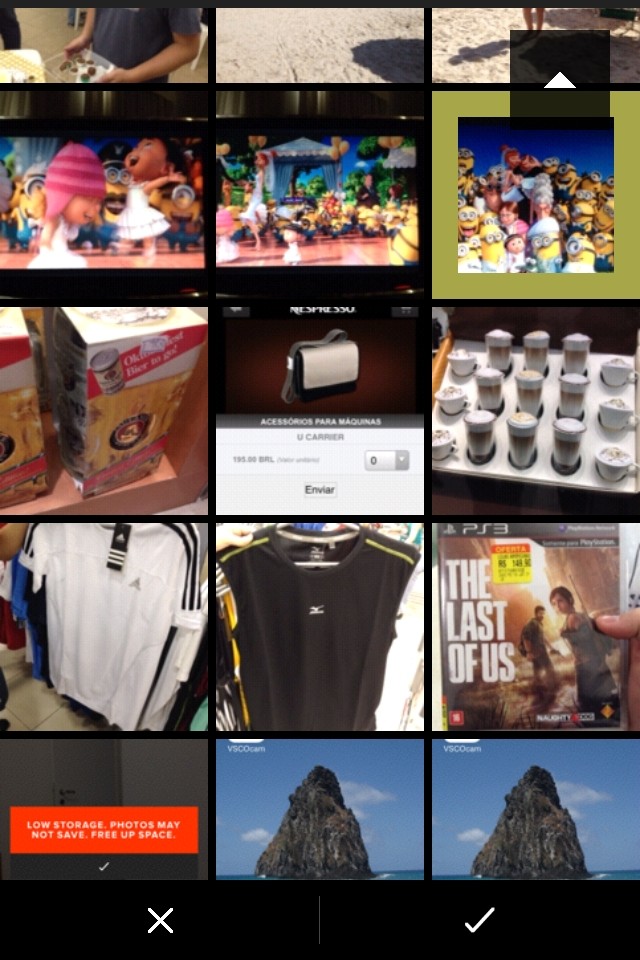Select the boxed beer cans photo
The image size is (640, 960).
coord(103,411)
